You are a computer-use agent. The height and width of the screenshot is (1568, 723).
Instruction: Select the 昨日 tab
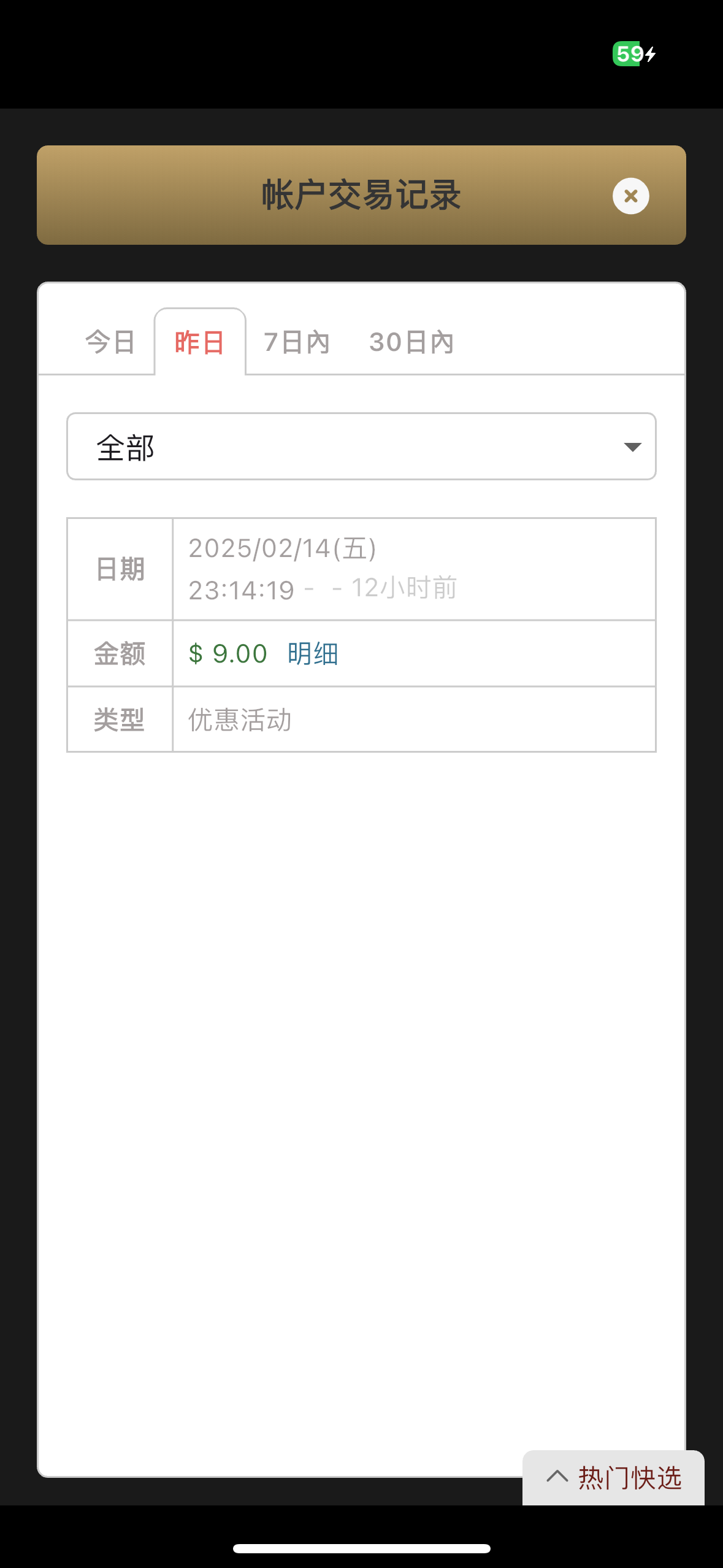tap(200, 342)
